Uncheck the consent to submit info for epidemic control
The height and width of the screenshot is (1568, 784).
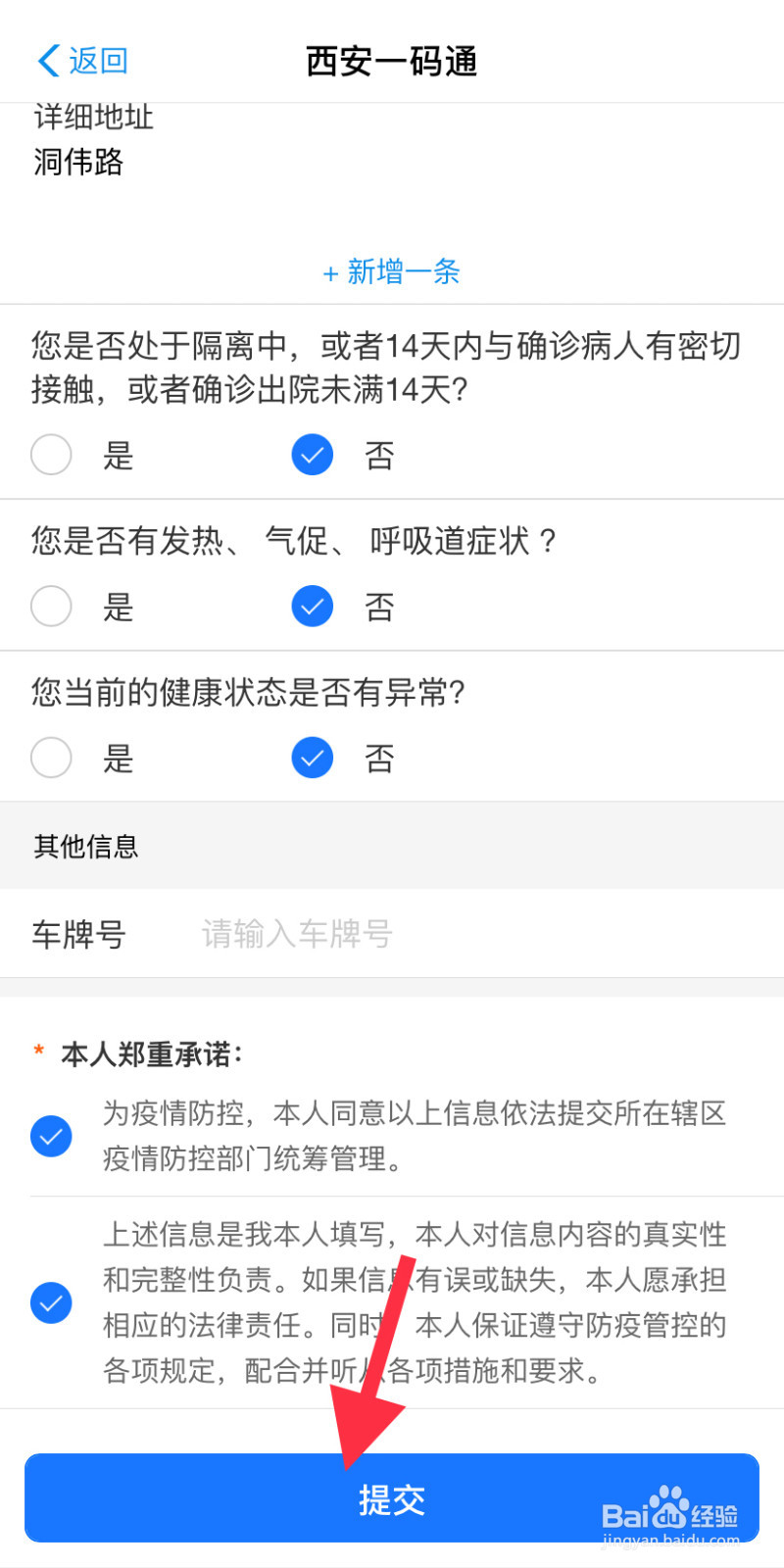point(51,1137)
